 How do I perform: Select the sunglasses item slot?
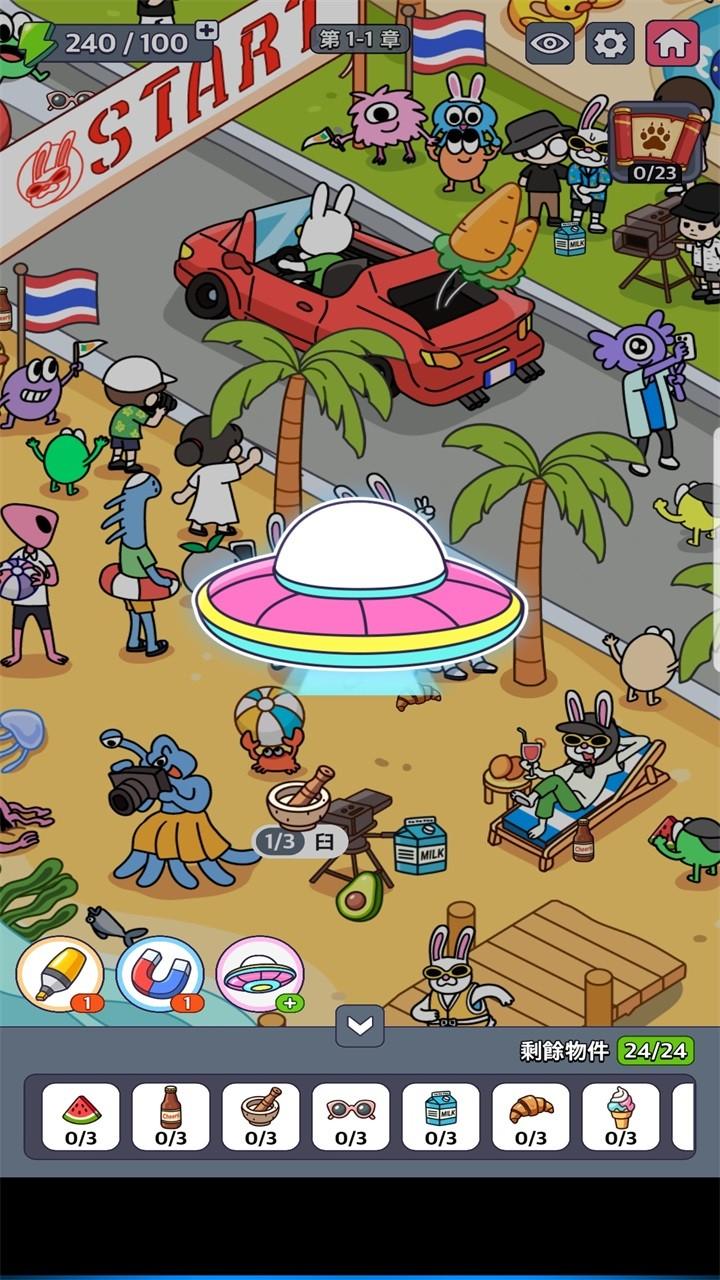(x=351, y=1117)
